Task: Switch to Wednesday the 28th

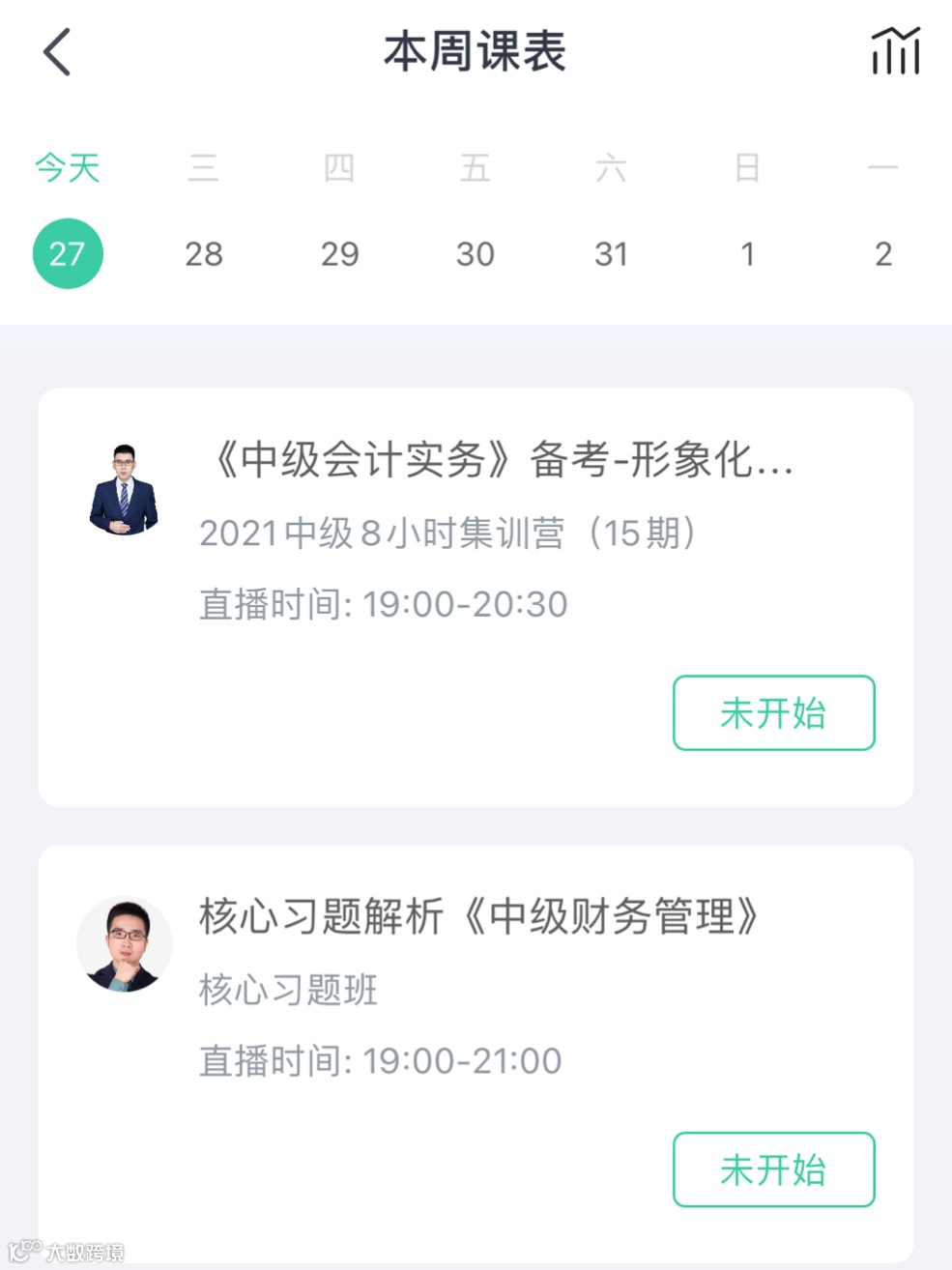Action: (x=204, y=253)
